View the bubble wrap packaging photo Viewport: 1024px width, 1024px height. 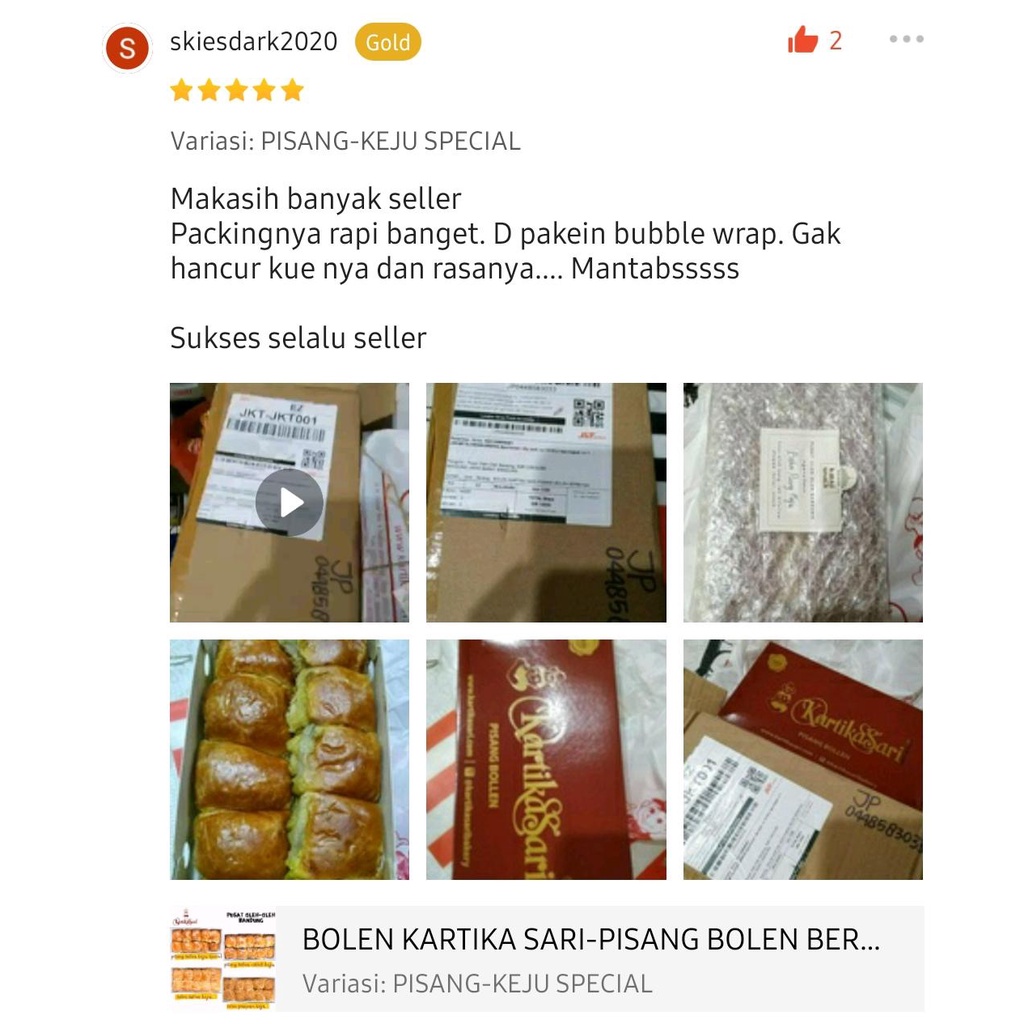pyautogui.click(x=803, y=502)
